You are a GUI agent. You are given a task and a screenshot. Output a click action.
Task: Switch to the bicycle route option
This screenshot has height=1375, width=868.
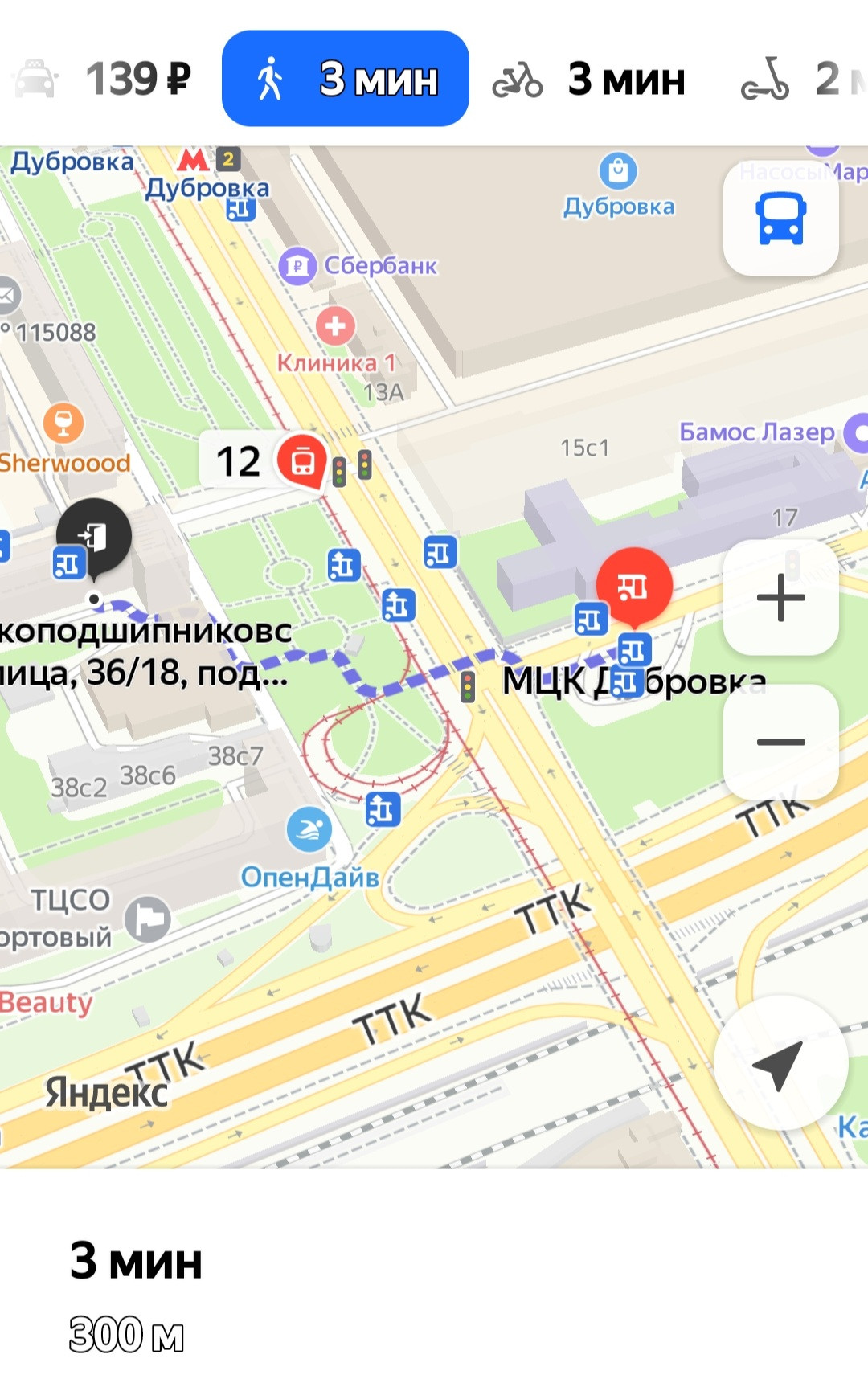589,79
